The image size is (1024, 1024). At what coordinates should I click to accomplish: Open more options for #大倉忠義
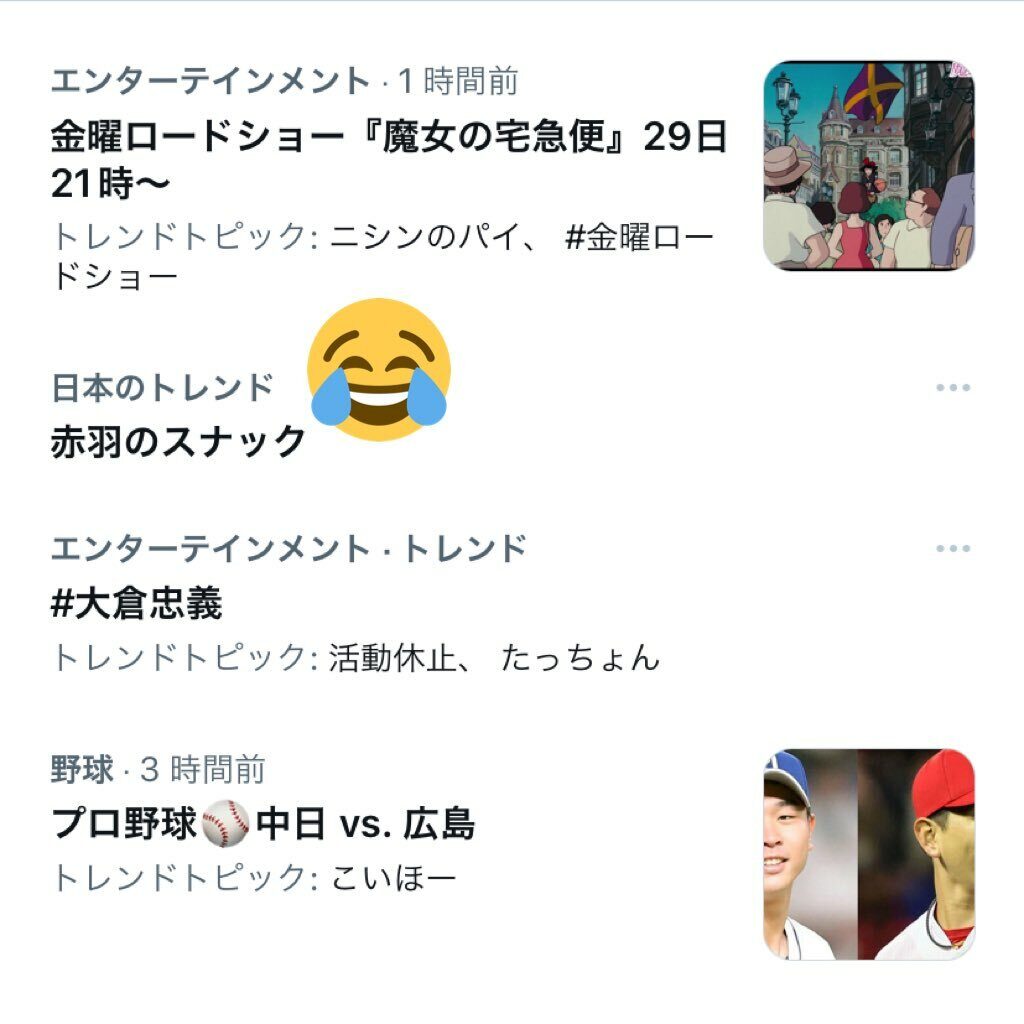click(952, 549)
